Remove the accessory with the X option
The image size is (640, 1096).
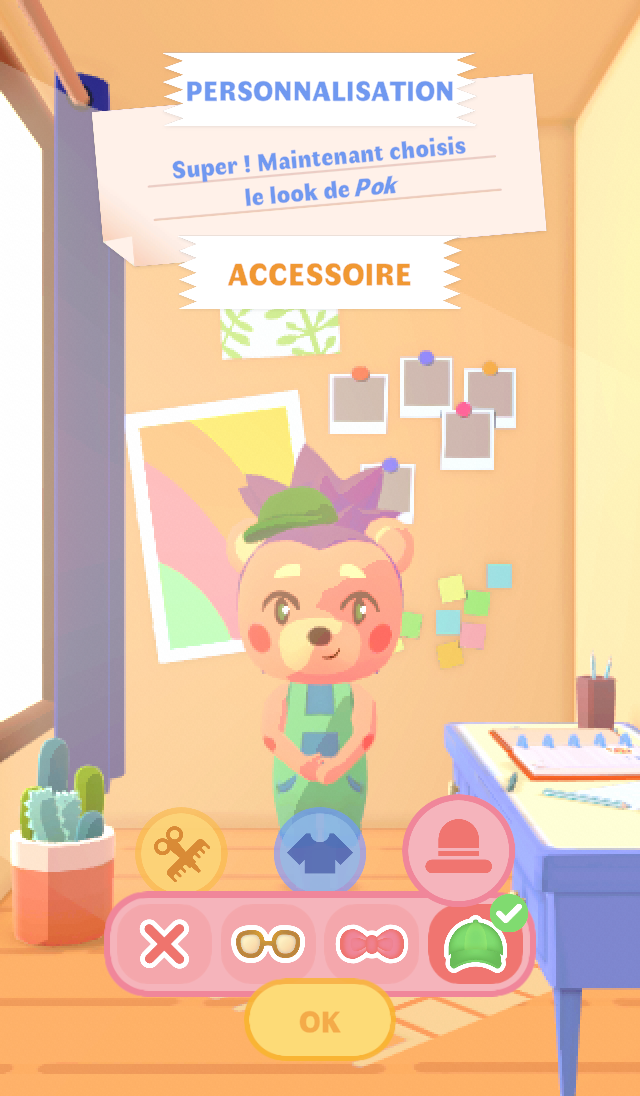pyautogui.click(x=164, y=943)
